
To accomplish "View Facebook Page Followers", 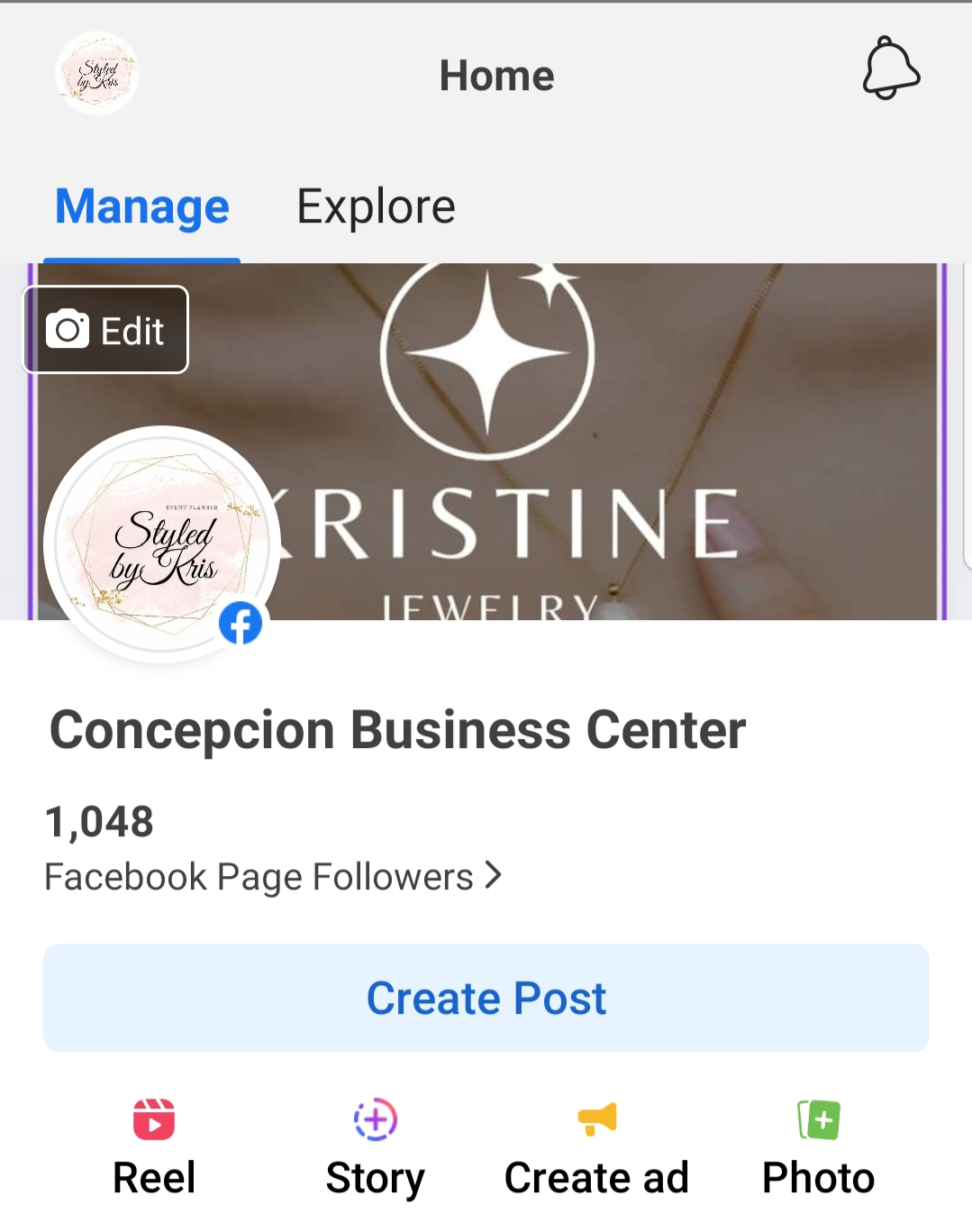I will point(272,876).
